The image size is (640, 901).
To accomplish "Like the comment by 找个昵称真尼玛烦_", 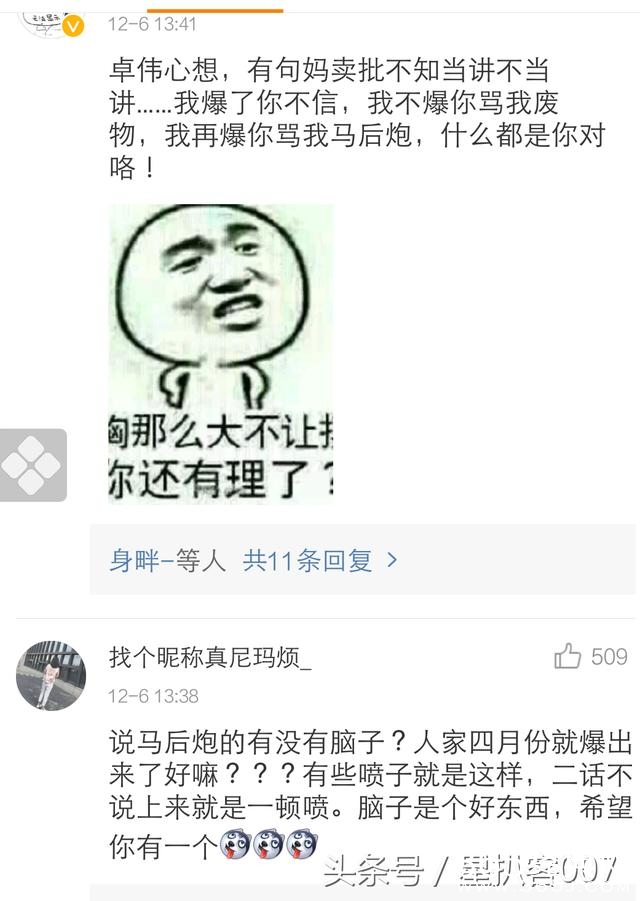I will click(568, 656).
